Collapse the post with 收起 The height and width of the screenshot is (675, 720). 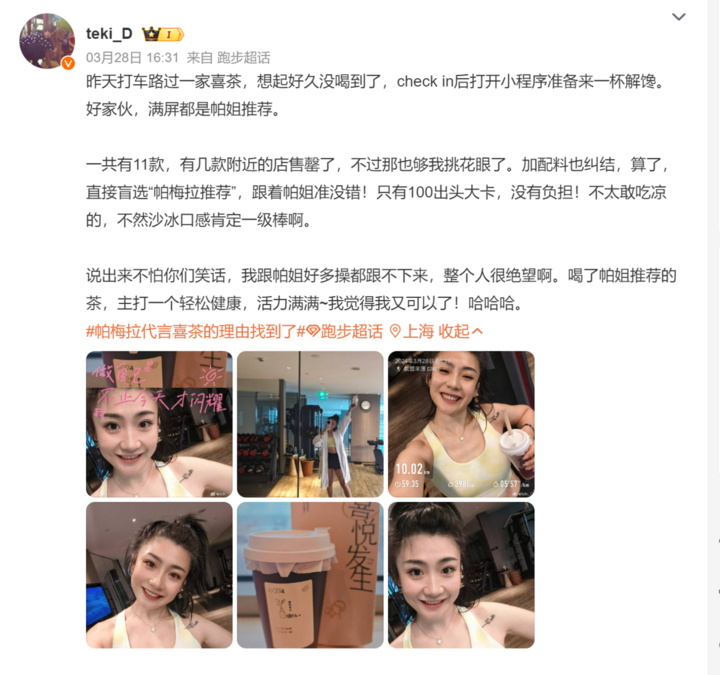(461, 331)
